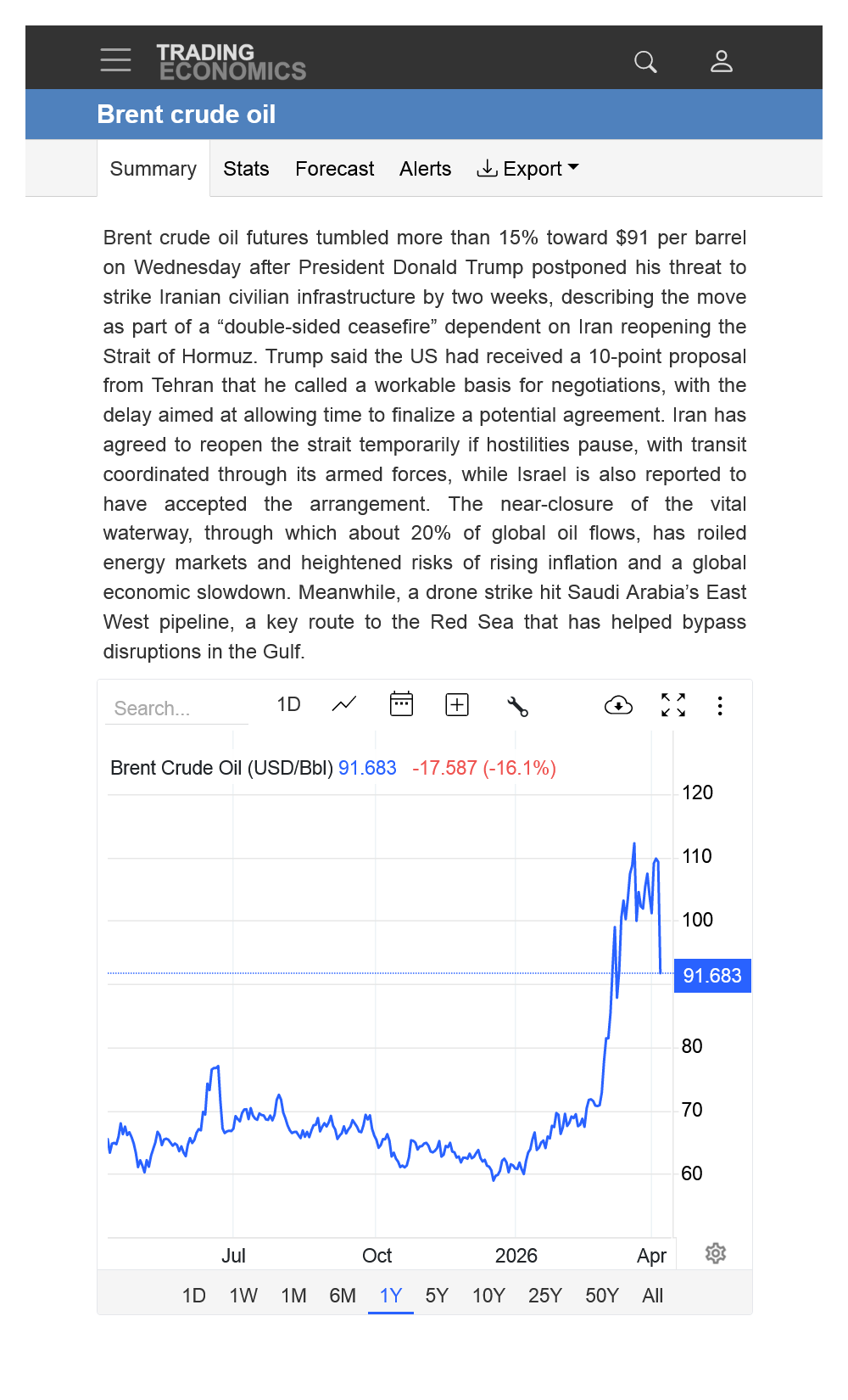The width and height of the screenshot is (848, 1400).
Task: Expand the Export dropdown
Action: (x=527, y=169)
